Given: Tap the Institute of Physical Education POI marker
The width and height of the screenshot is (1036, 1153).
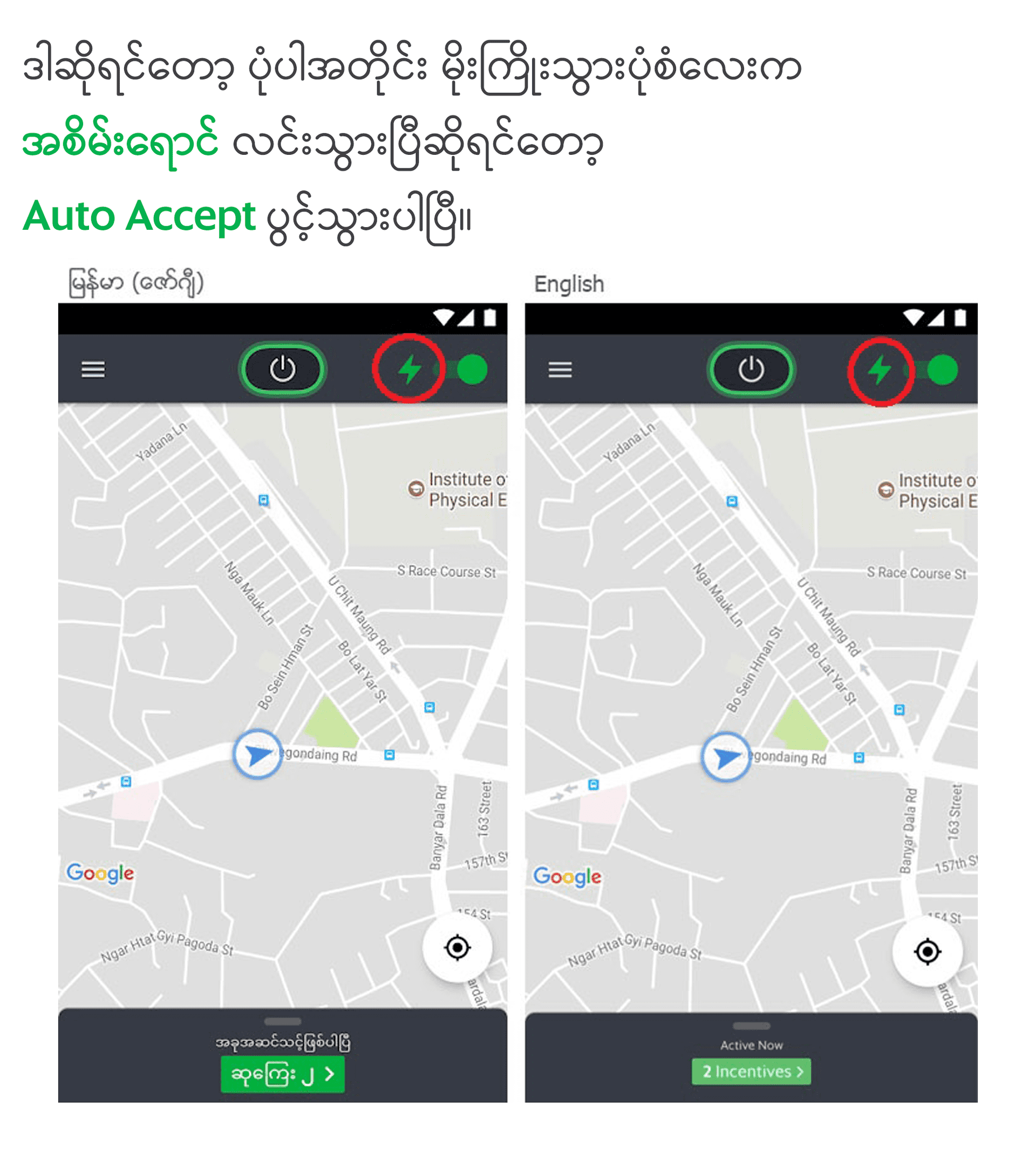Looking at the screenshot, I should click(417, 488).
